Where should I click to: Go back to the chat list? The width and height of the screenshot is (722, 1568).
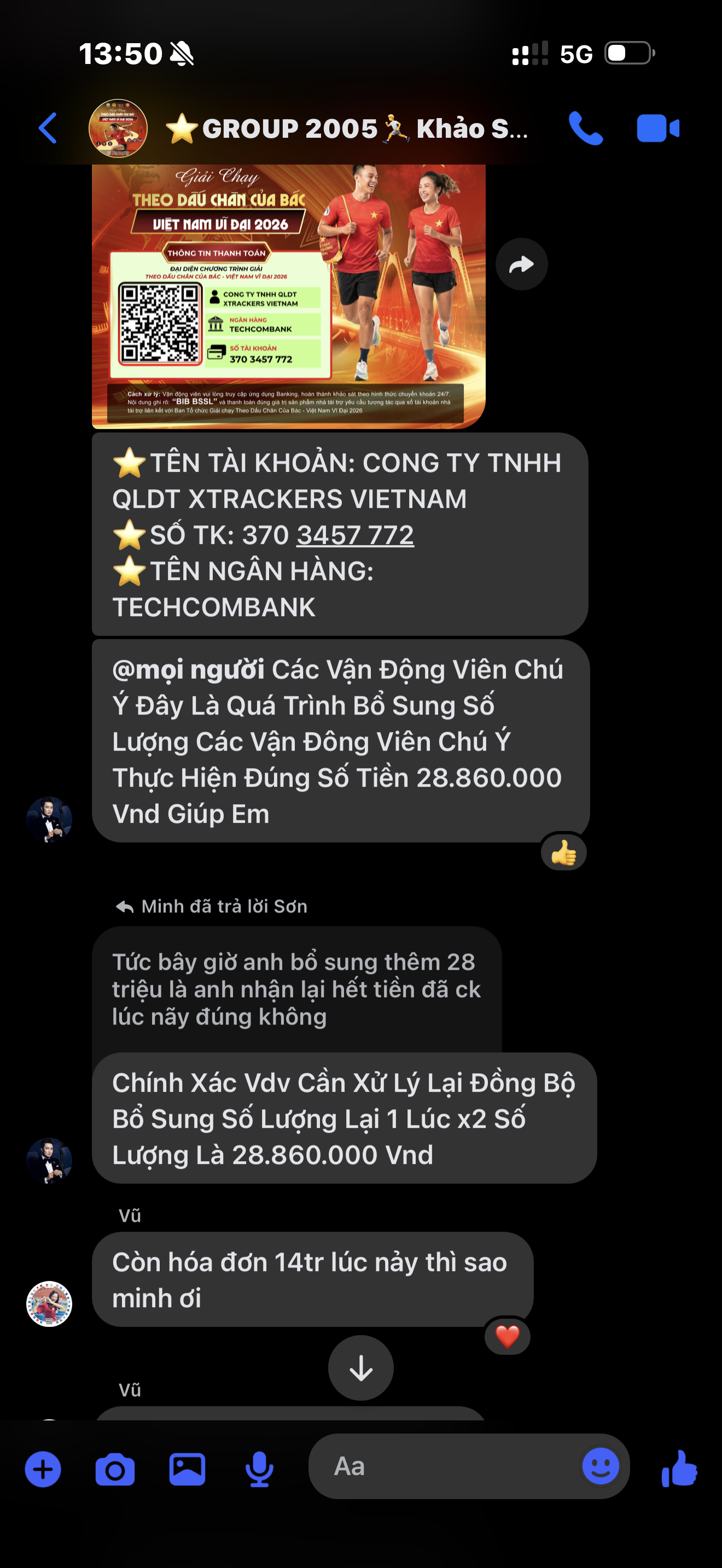point(48,128)
